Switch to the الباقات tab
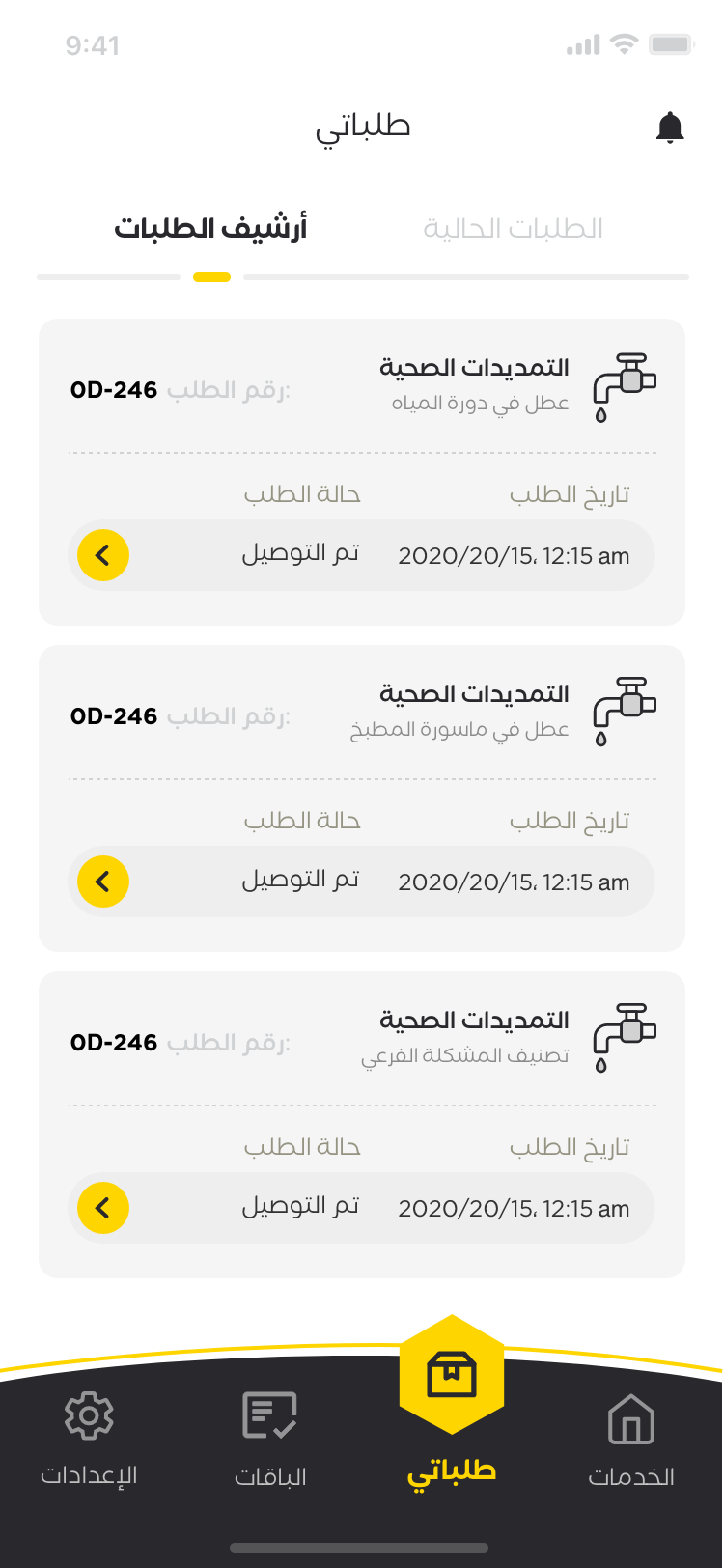 point(270,1440)
